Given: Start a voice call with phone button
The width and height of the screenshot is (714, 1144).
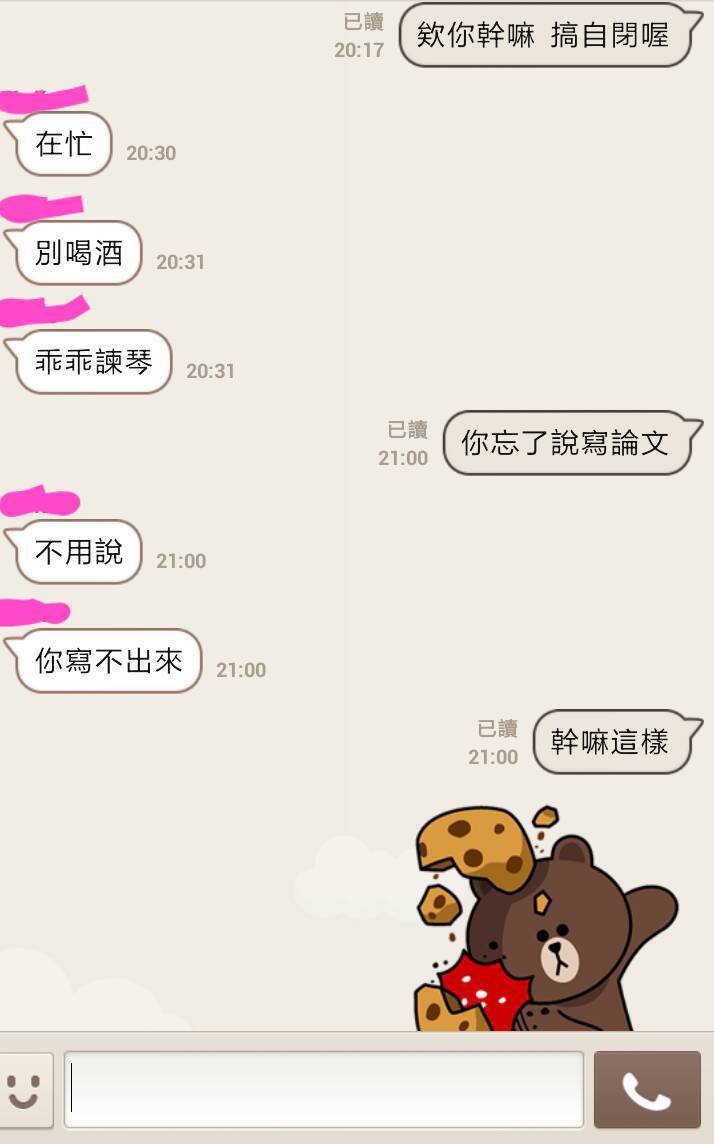Looking at the screenshot, I should click(647, 1089).
